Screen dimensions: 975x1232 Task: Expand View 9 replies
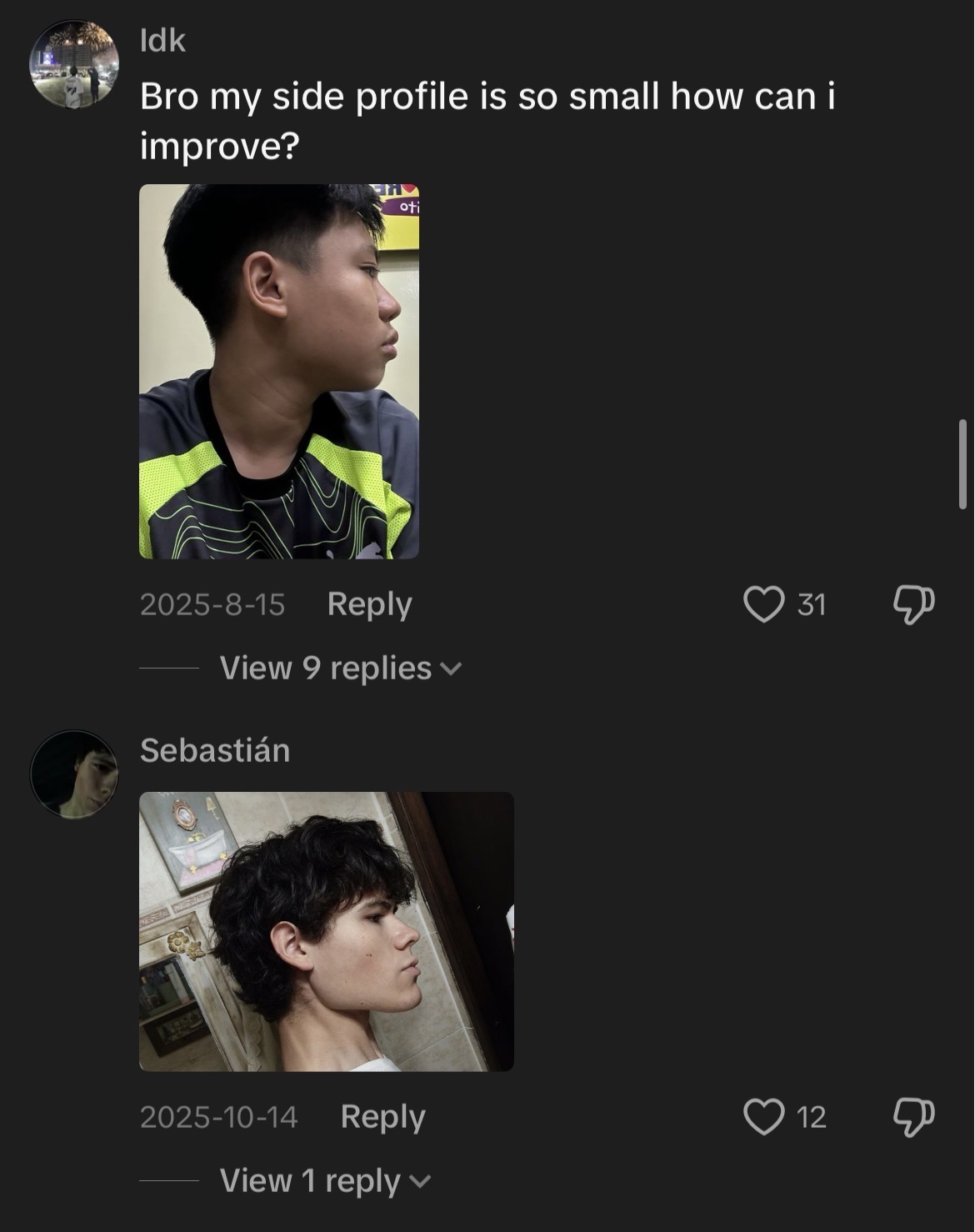pos(339,669)
